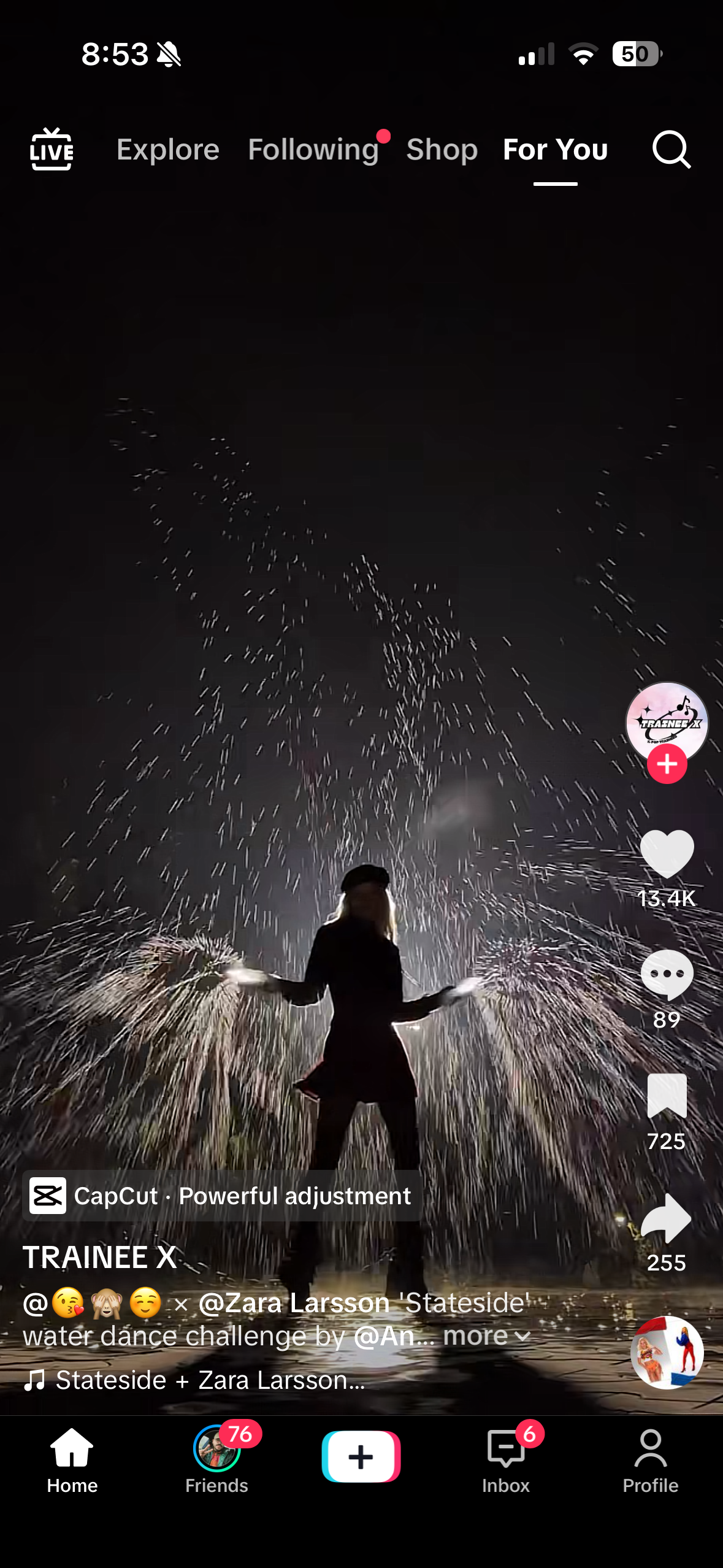Expand the caption with more
This screenshot has height=1568, width=723.
tap(486, 1336)
